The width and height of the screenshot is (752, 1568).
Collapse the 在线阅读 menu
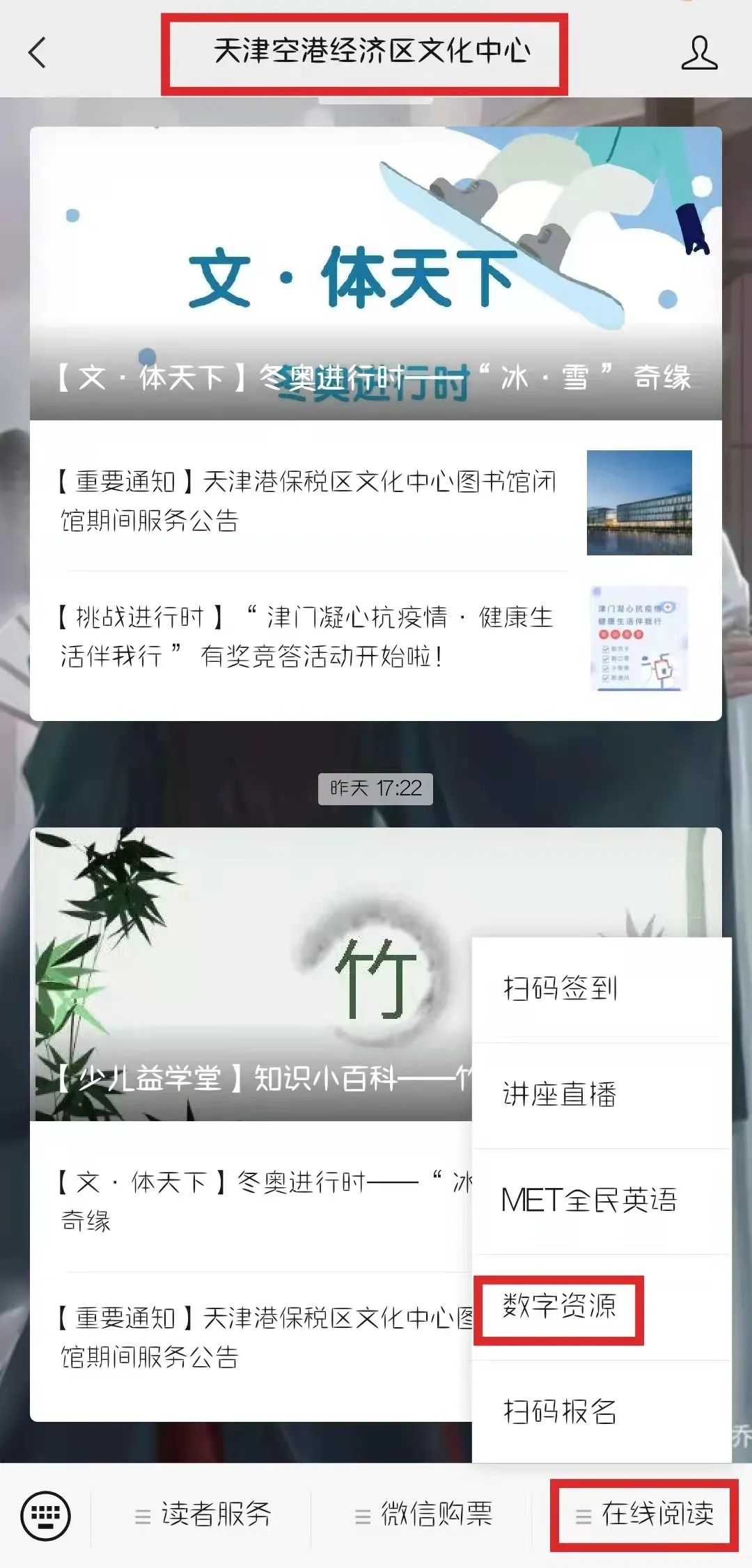coord(645,1515)
